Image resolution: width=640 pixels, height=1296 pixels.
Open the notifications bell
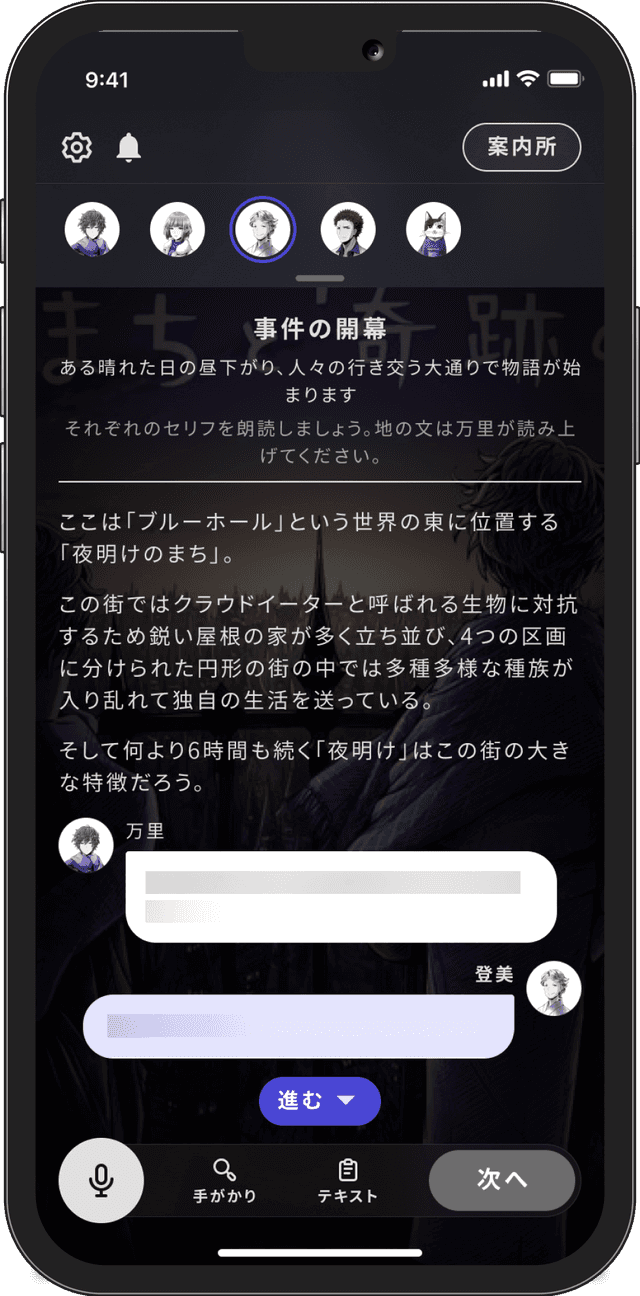point(129,148)
